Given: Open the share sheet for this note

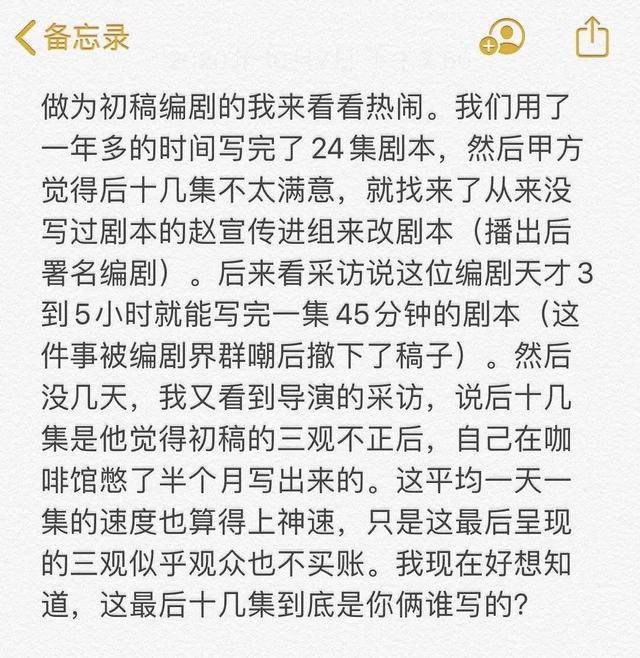Looking at the screenshot, I should click(x=593, y=37).
